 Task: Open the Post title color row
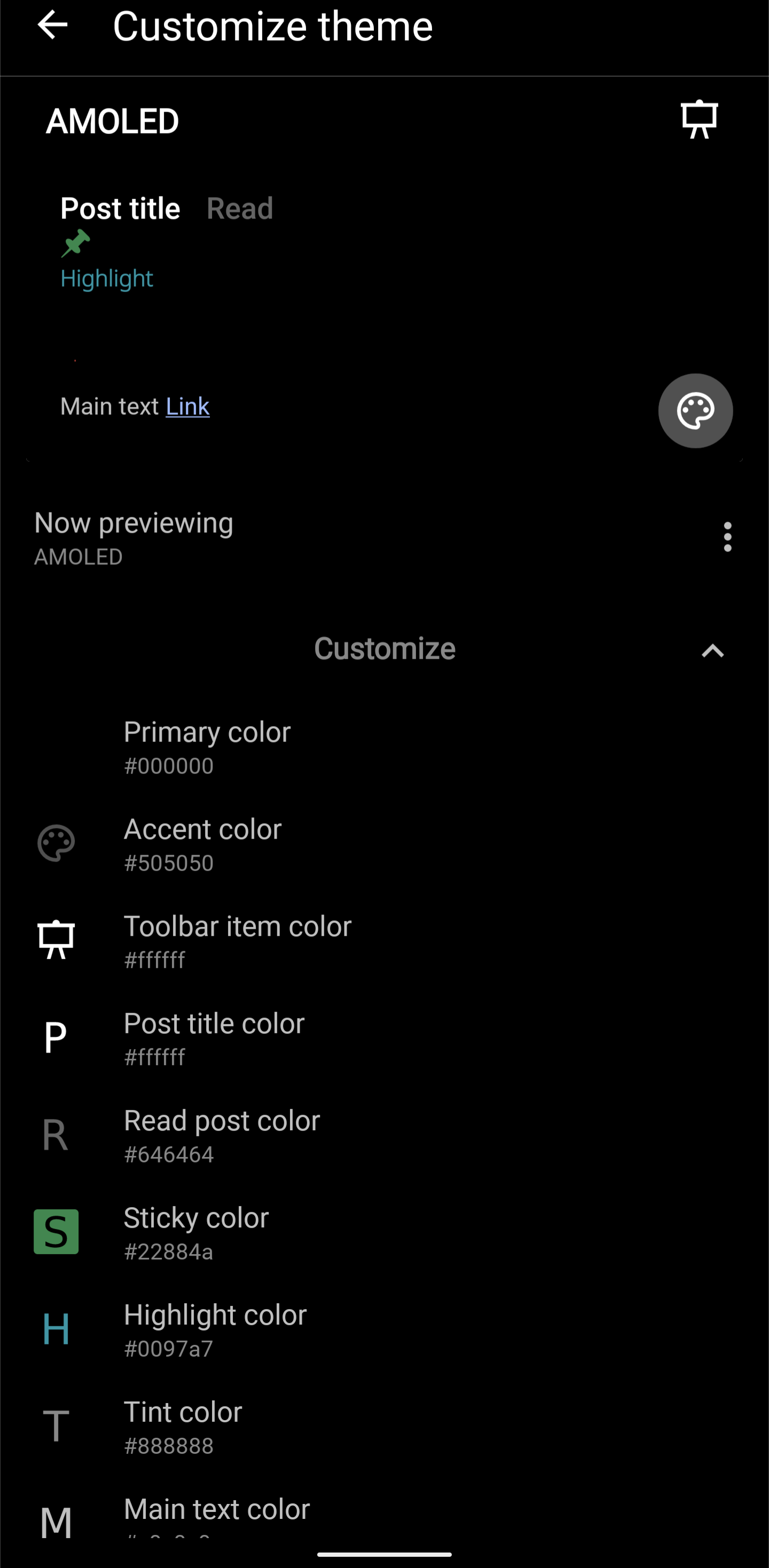[384, 1038]
